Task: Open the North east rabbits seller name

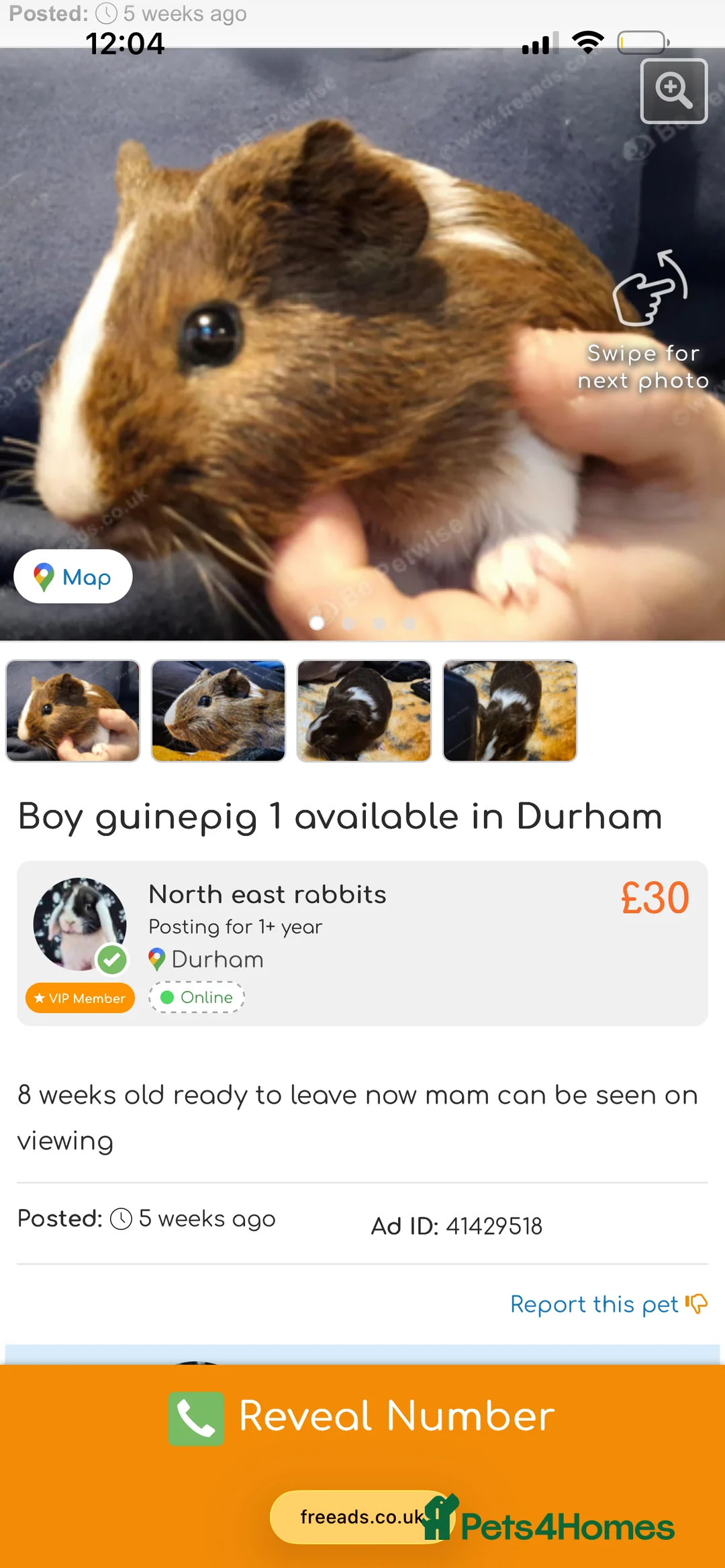Action: click(267, 894)
